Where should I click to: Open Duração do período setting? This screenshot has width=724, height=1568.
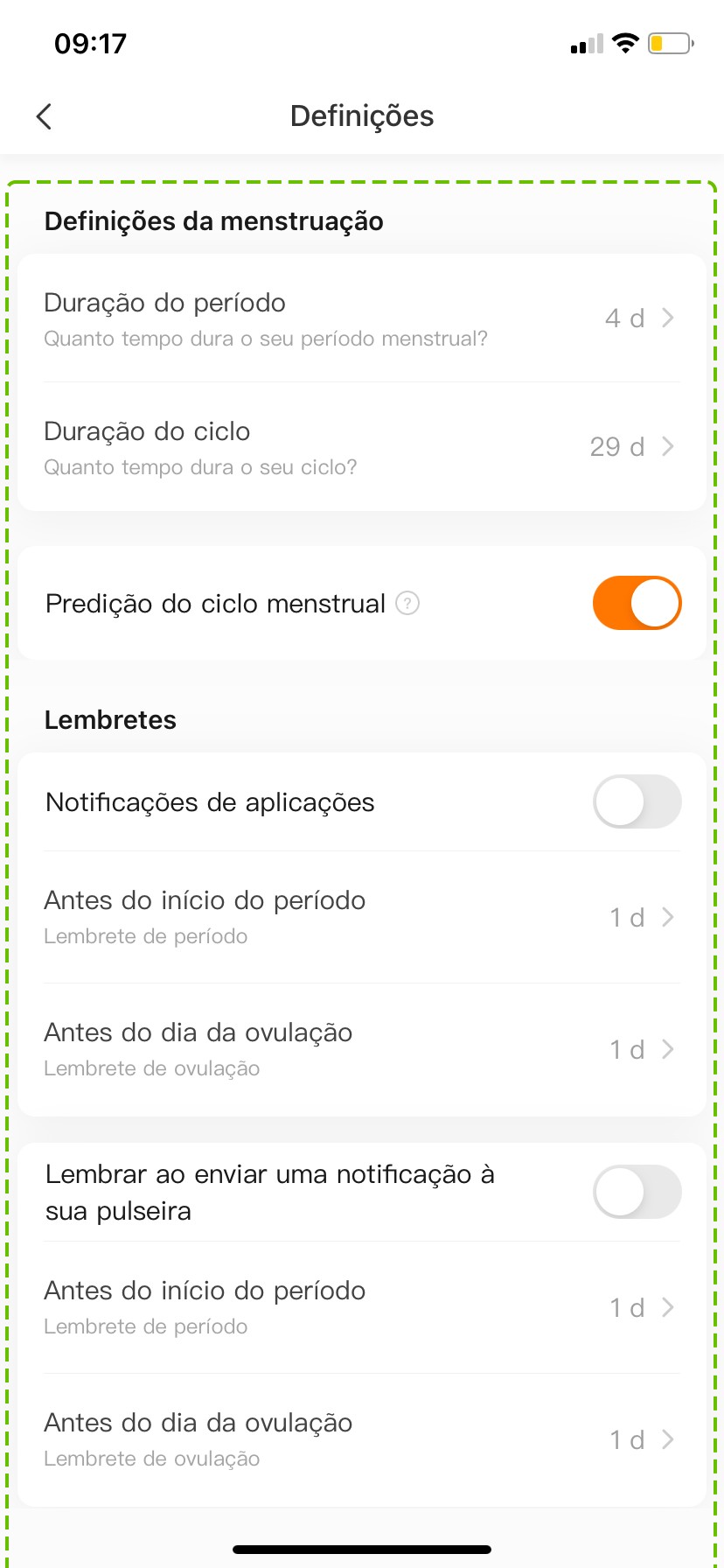362,318
